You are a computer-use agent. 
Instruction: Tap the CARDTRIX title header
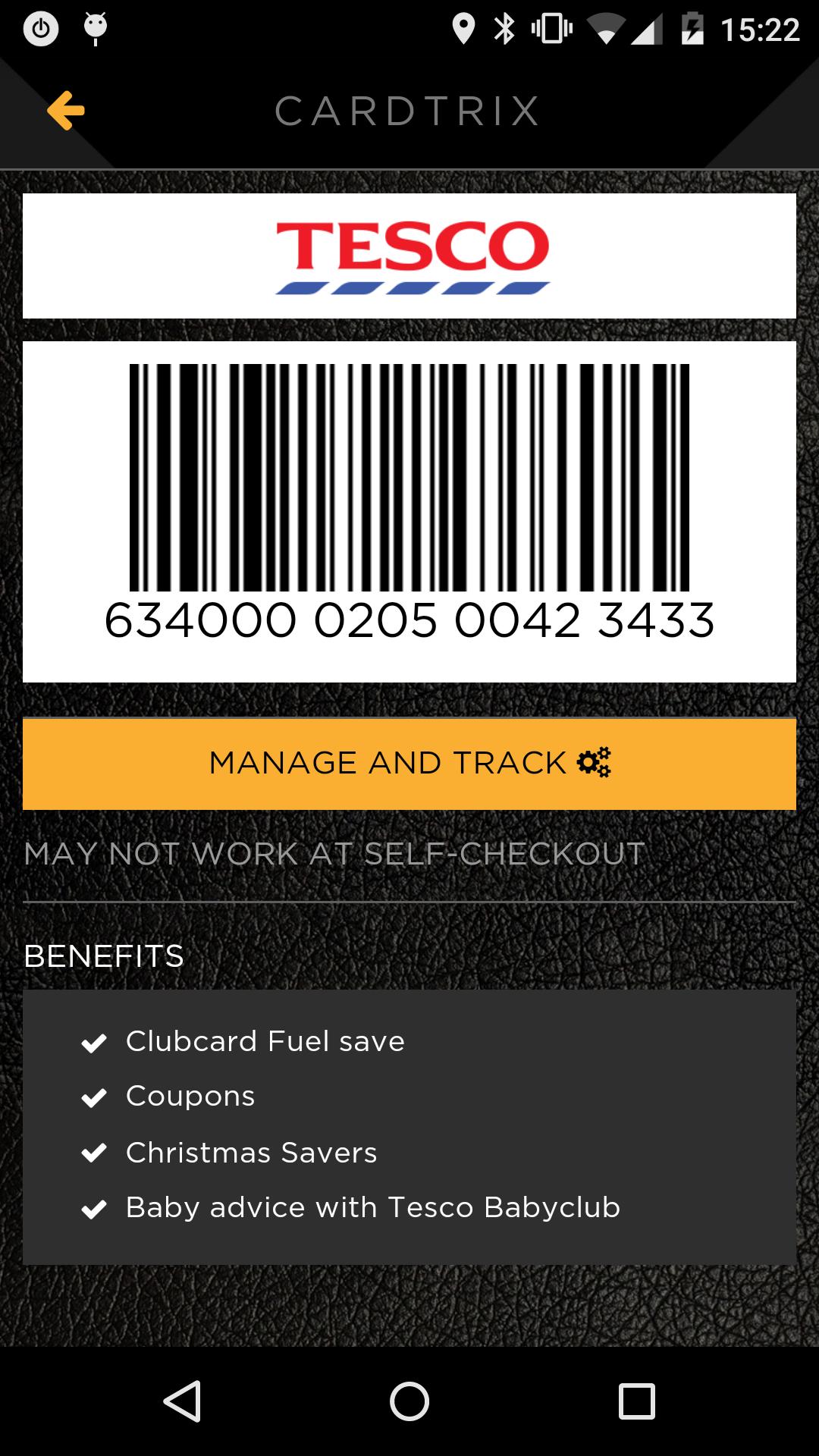(407, 110)
